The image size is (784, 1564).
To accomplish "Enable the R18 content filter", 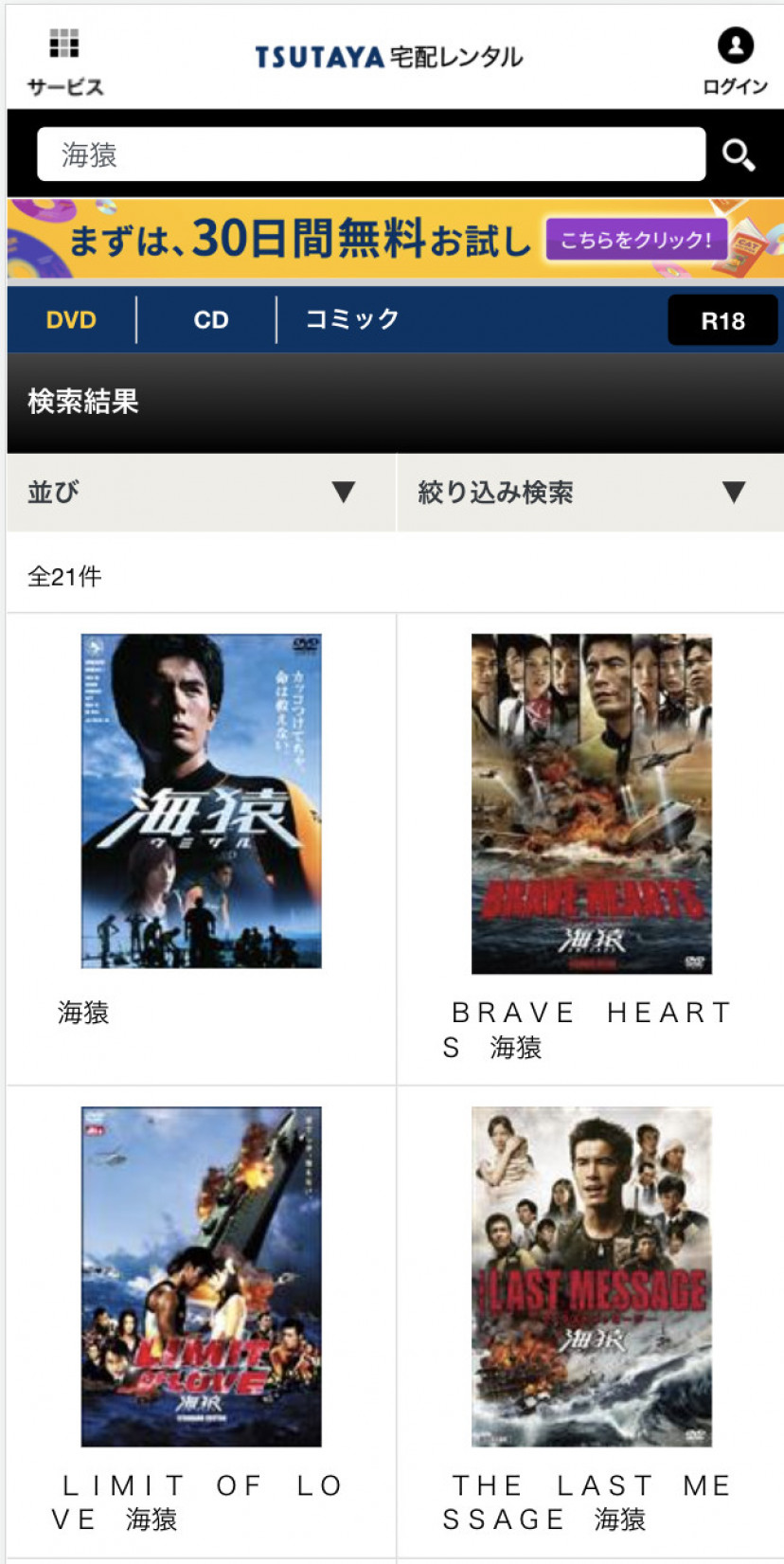I will [x=722, y=319].
